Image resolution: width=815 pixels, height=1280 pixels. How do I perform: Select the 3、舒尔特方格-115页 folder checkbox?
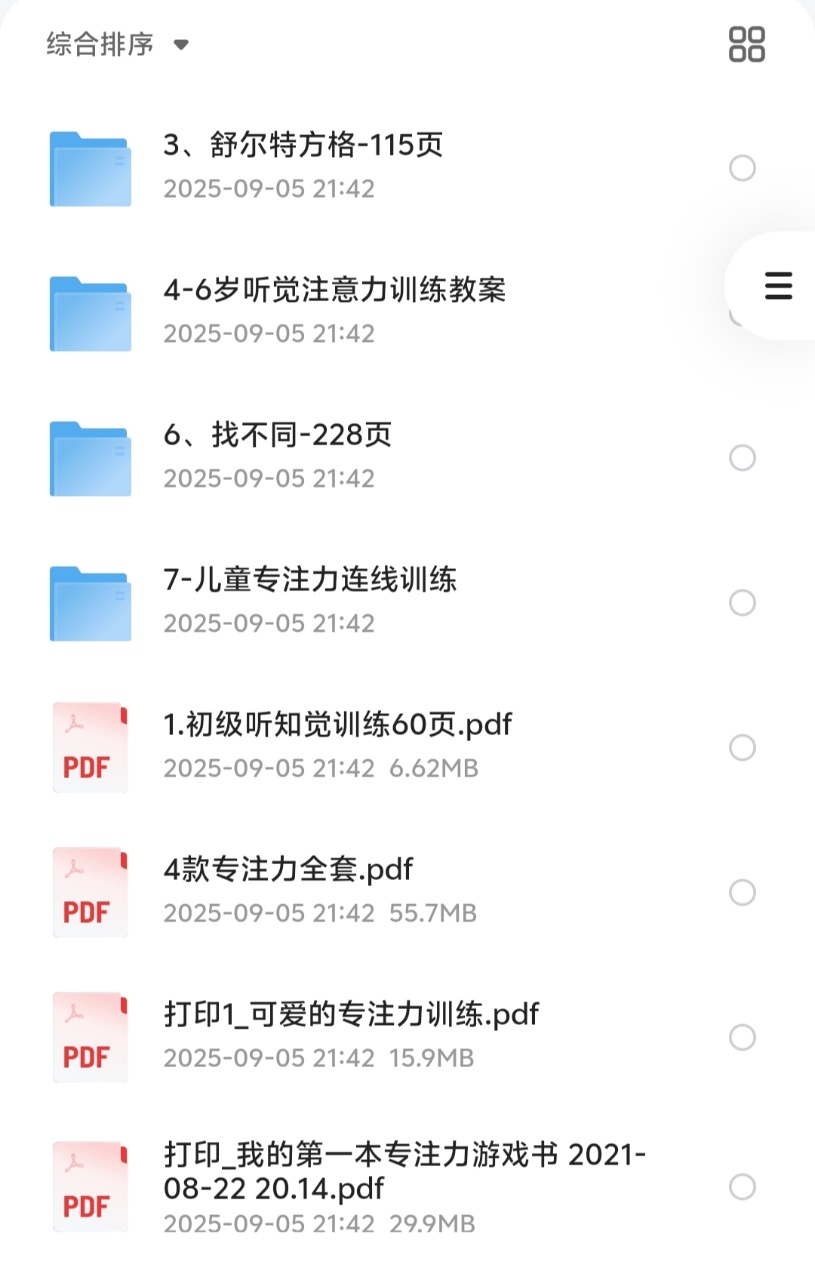coord(742,168)
